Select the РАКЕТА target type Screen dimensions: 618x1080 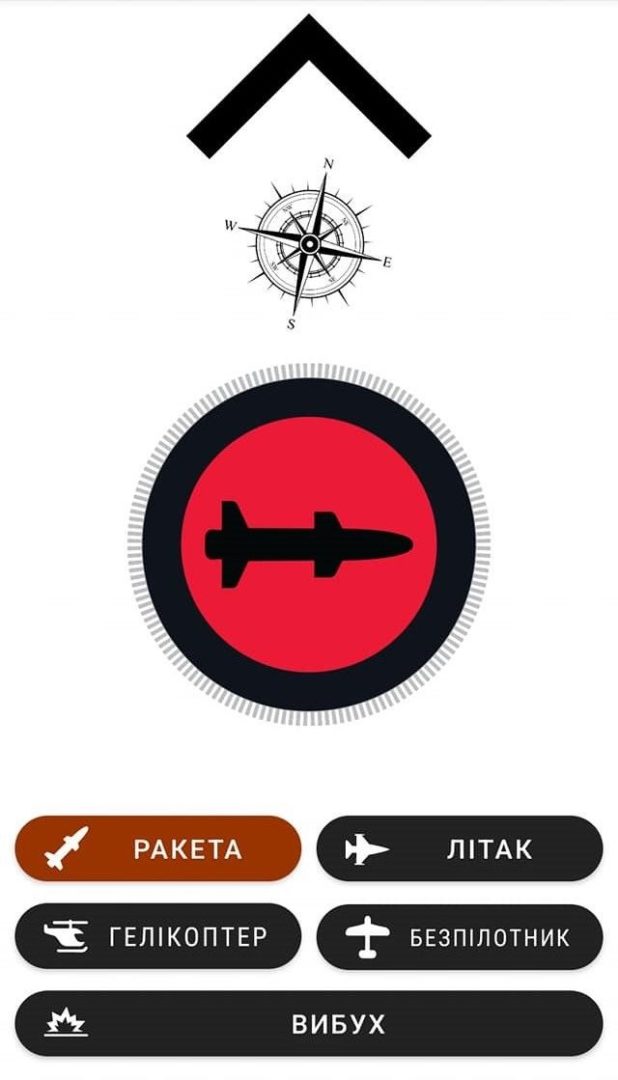158,849
